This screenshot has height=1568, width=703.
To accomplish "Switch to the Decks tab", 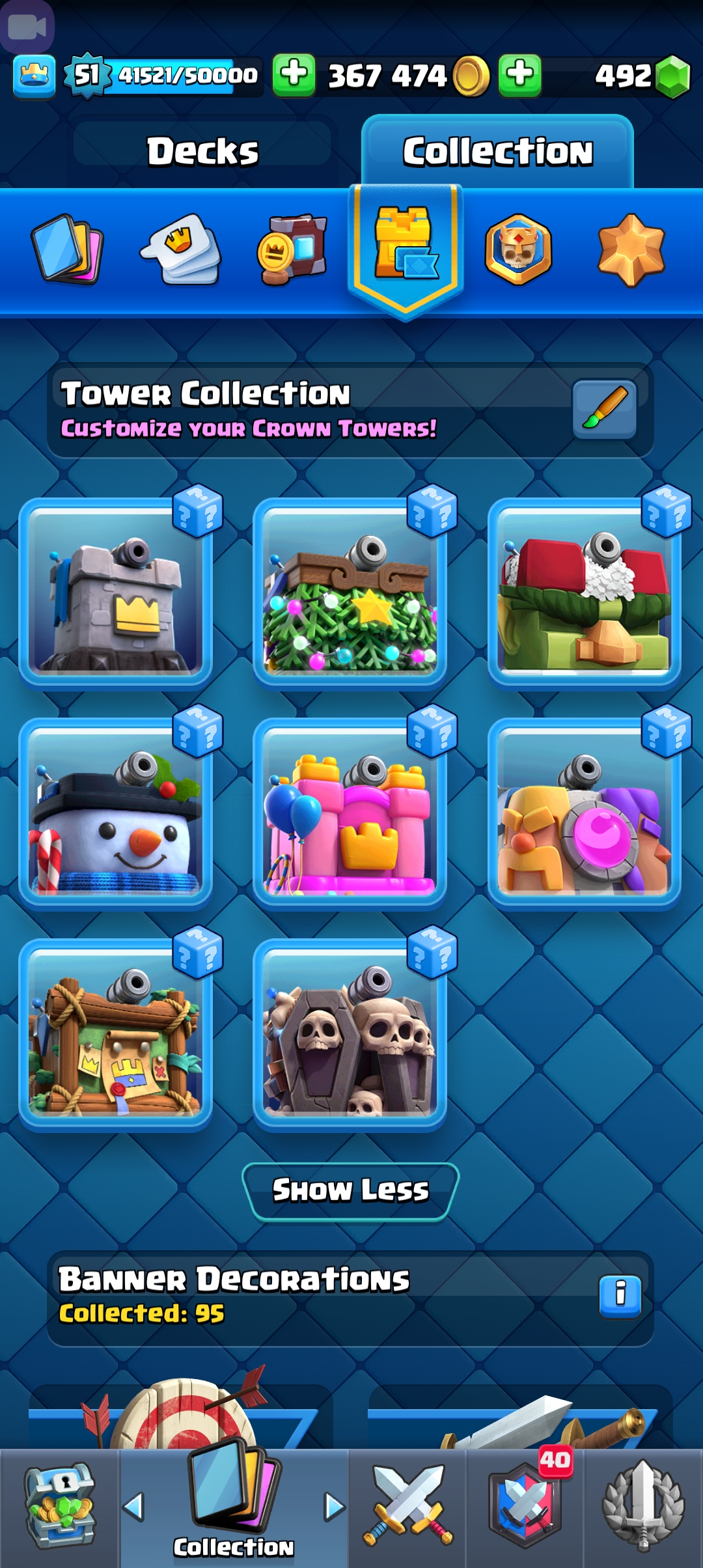I will [202, 152].
